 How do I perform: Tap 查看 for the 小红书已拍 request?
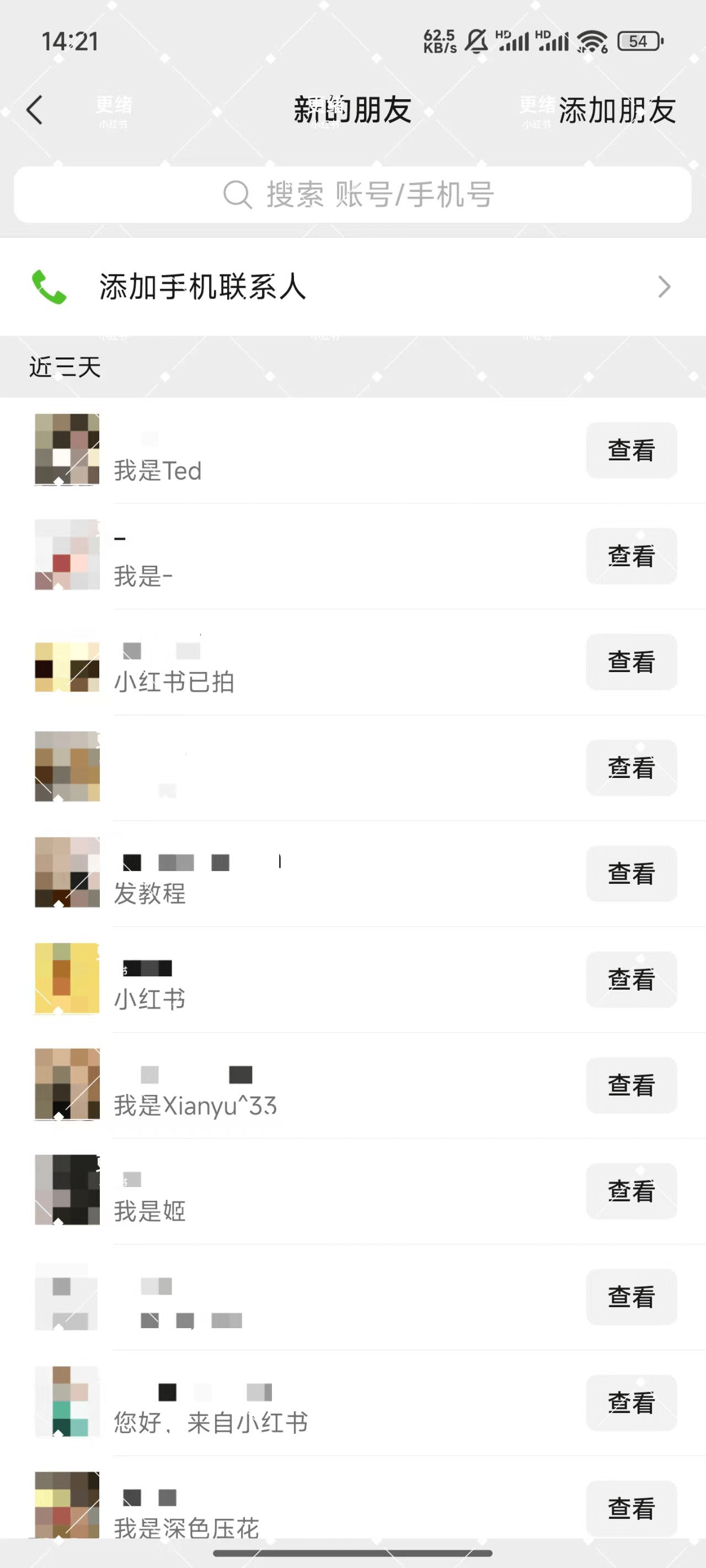pyautogui.click(x=631, y=662)
